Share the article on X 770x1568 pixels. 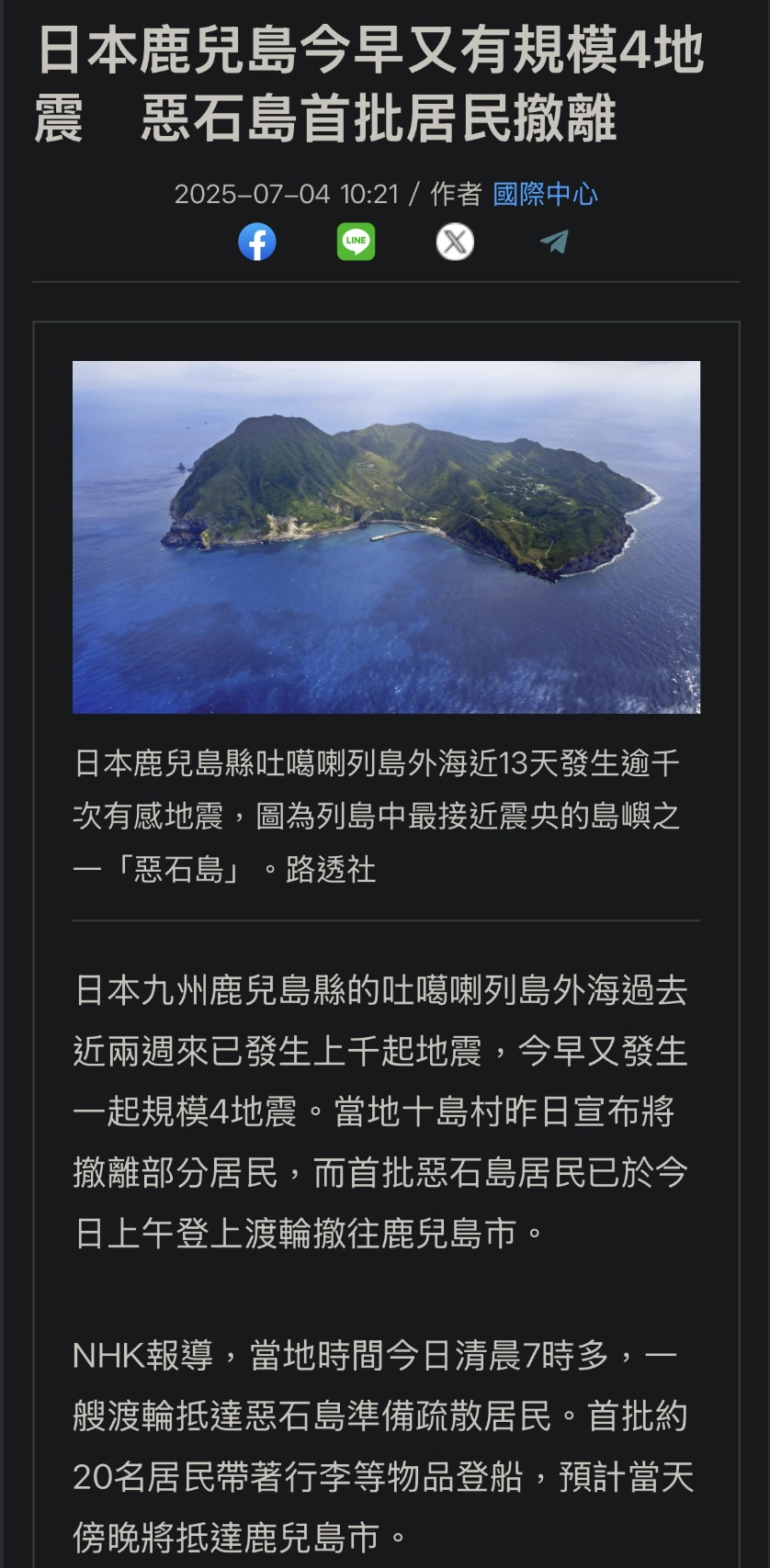pos(455,243)
